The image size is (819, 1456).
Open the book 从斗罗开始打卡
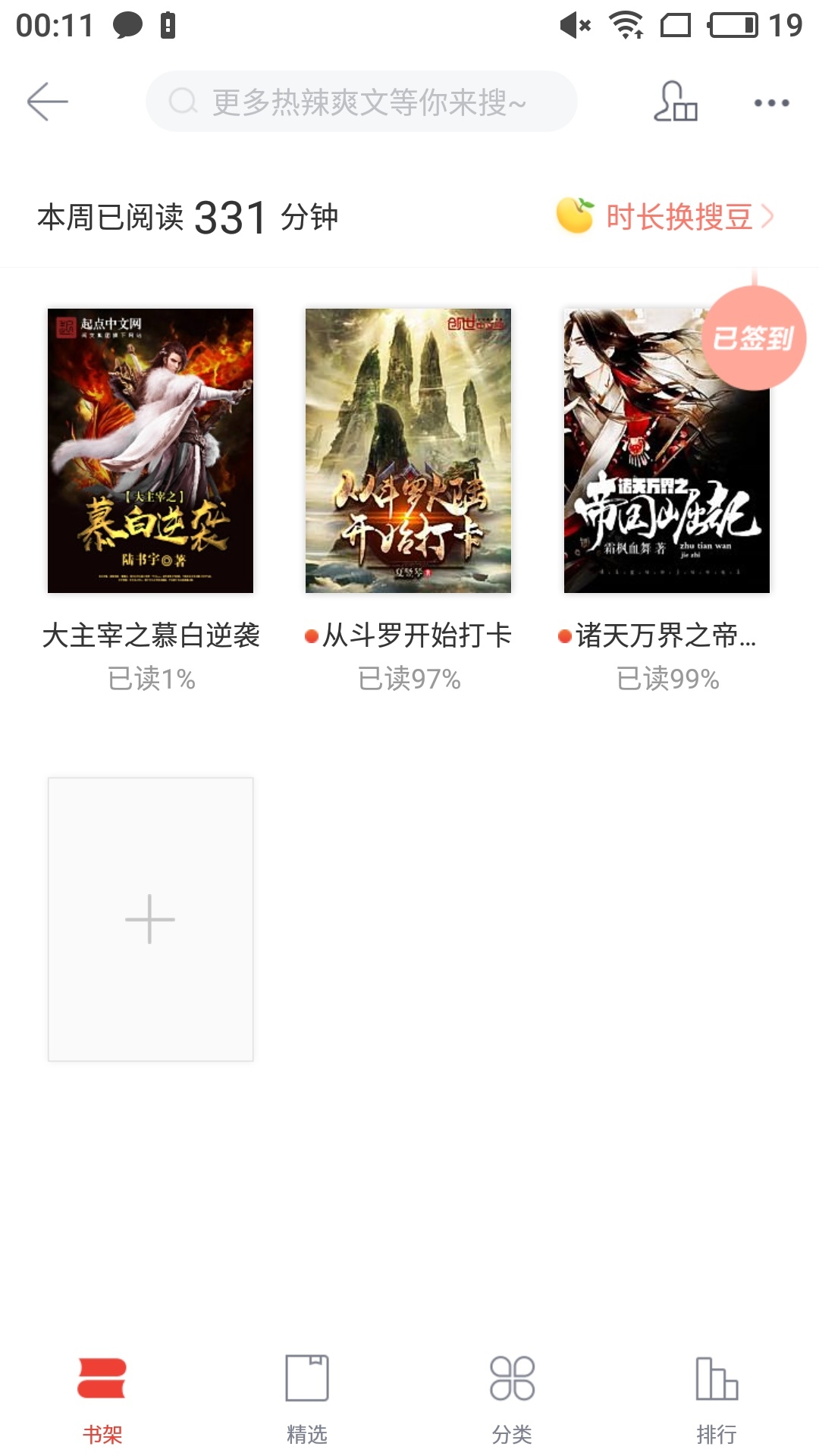[x=408, y=450]
